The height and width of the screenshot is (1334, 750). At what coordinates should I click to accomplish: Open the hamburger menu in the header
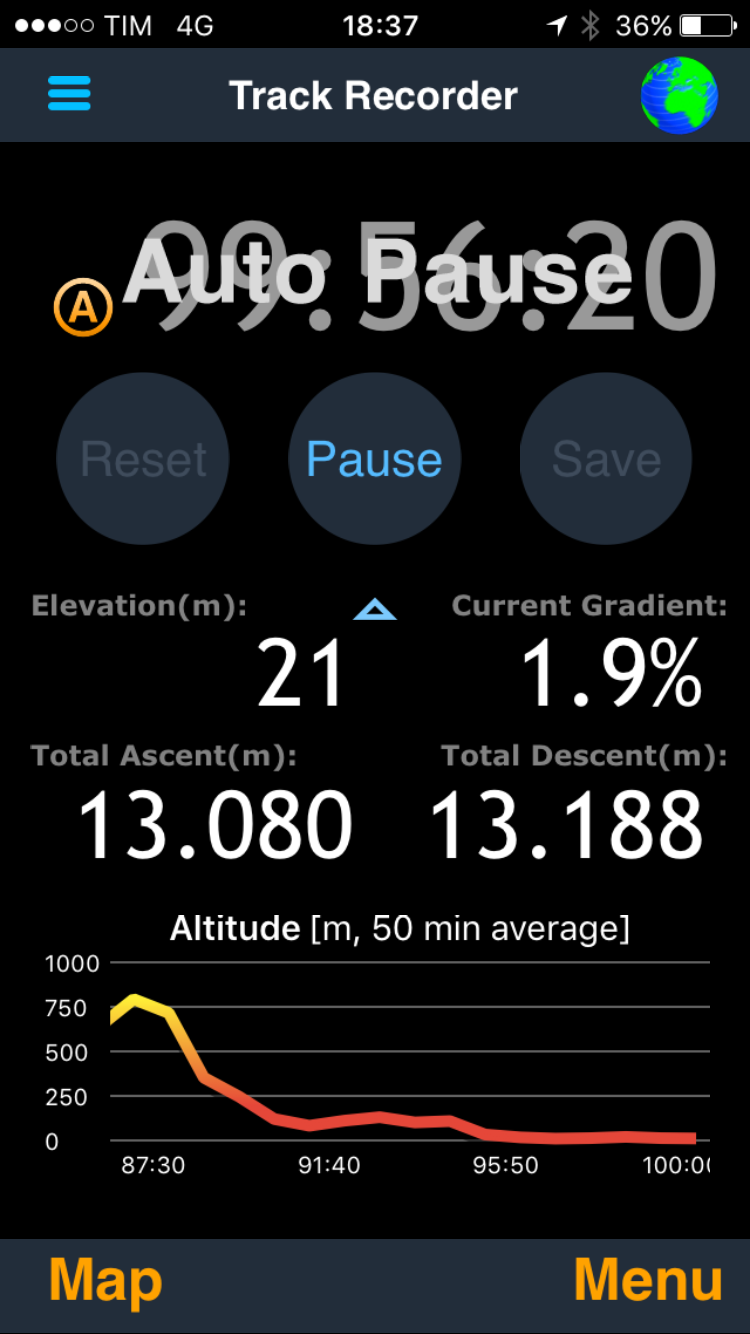[x=69, y=94]
